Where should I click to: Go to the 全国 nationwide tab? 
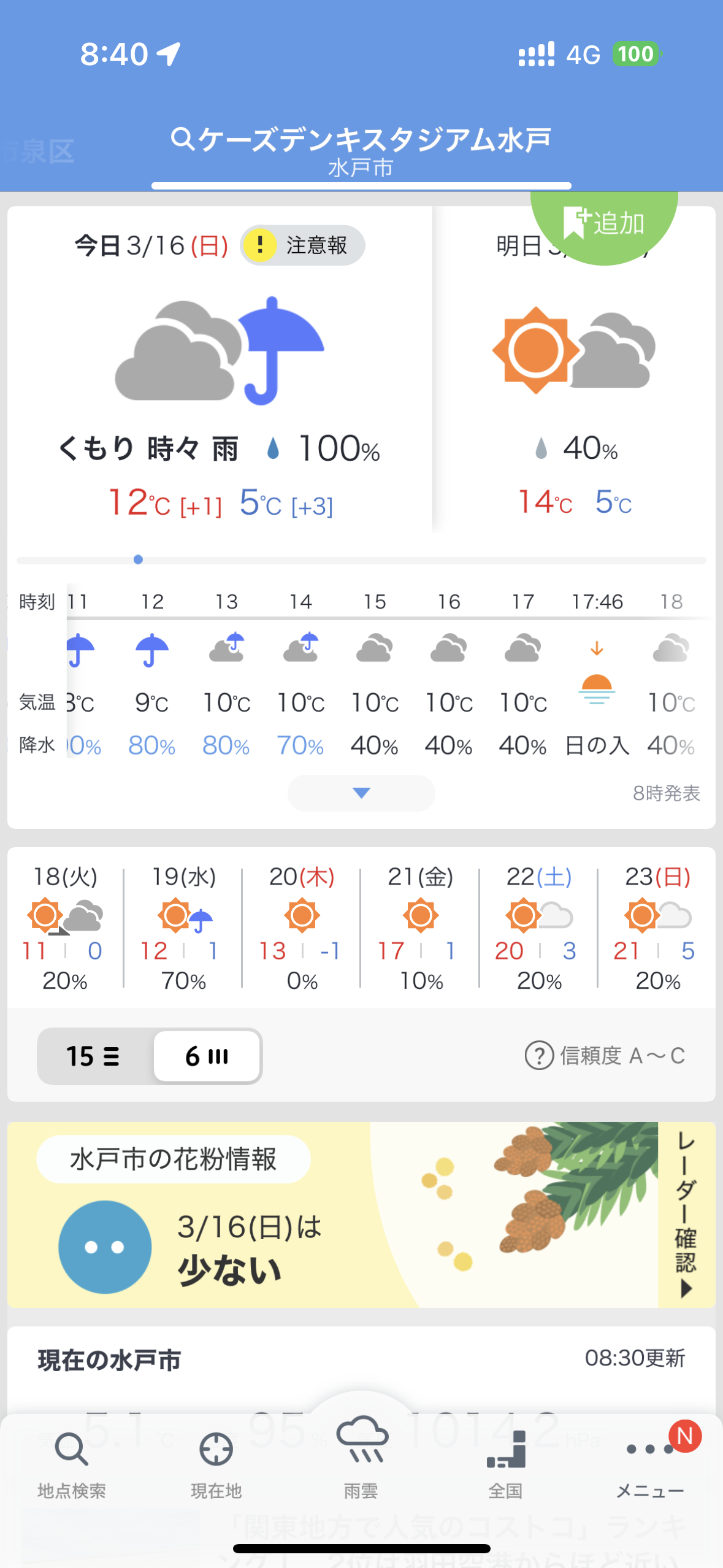[505, 1463]
